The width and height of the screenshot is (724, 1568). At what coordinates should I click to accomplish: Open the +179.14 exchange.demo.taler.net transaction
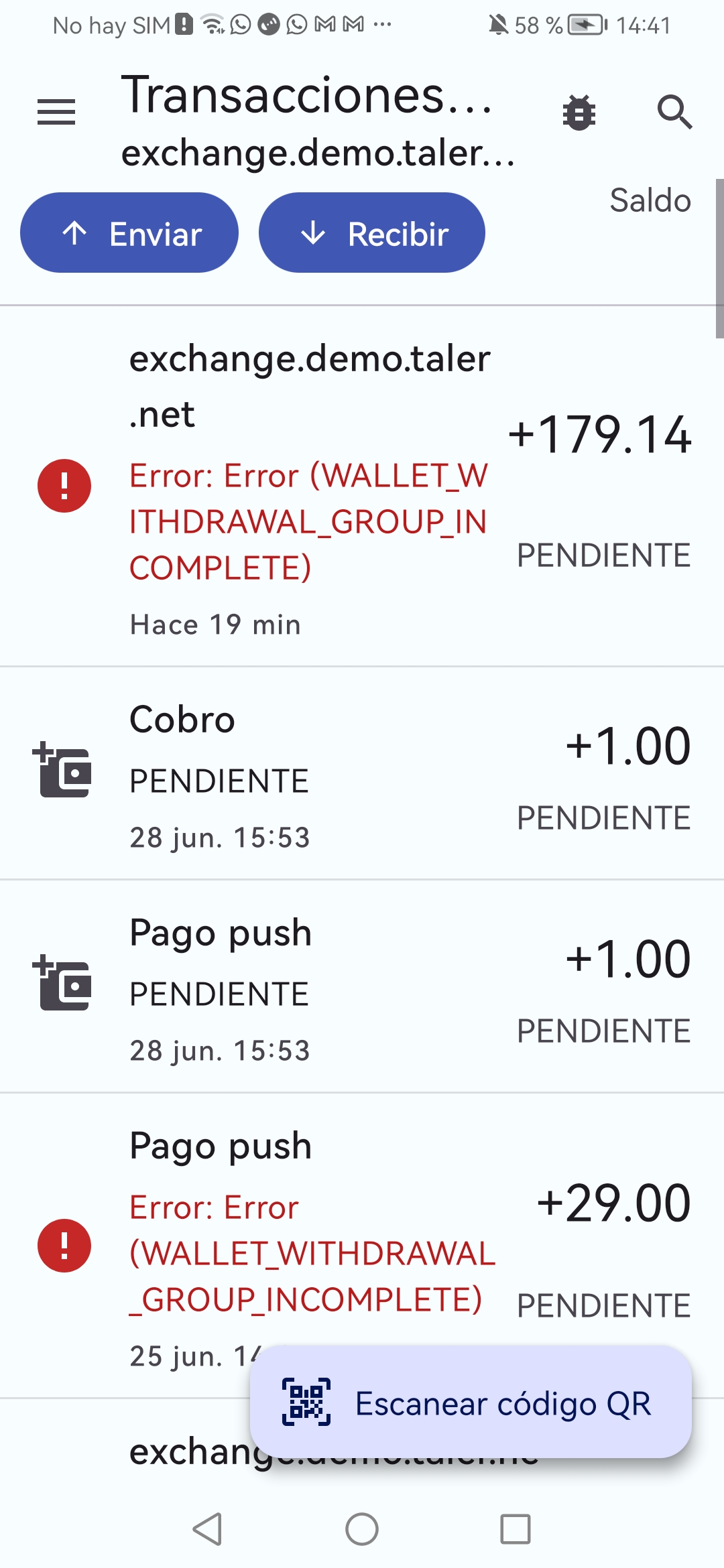[362, 487]
